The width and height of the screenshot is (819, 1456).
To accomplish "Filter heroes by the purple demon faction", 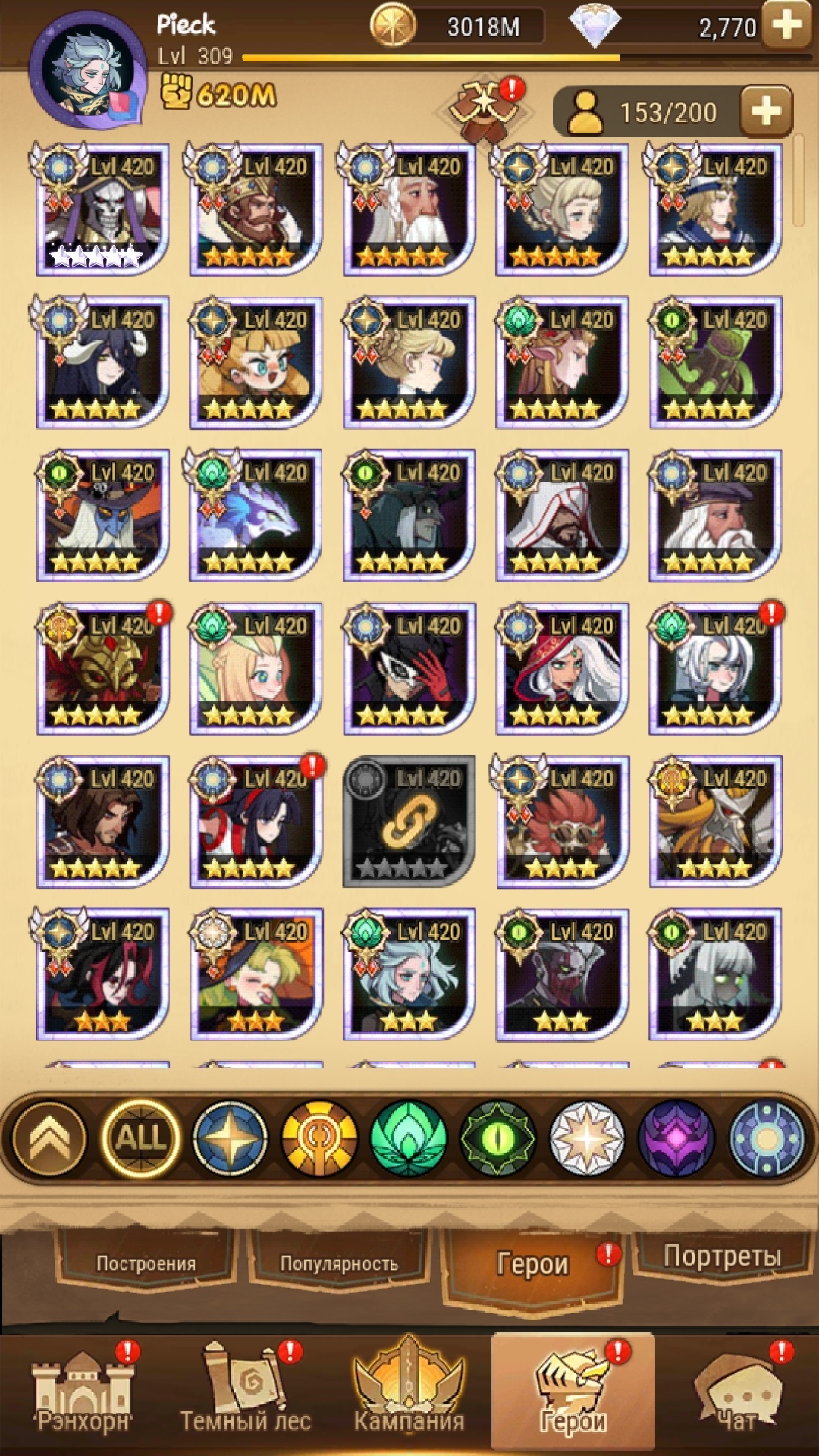I will tap(676, 1137).
